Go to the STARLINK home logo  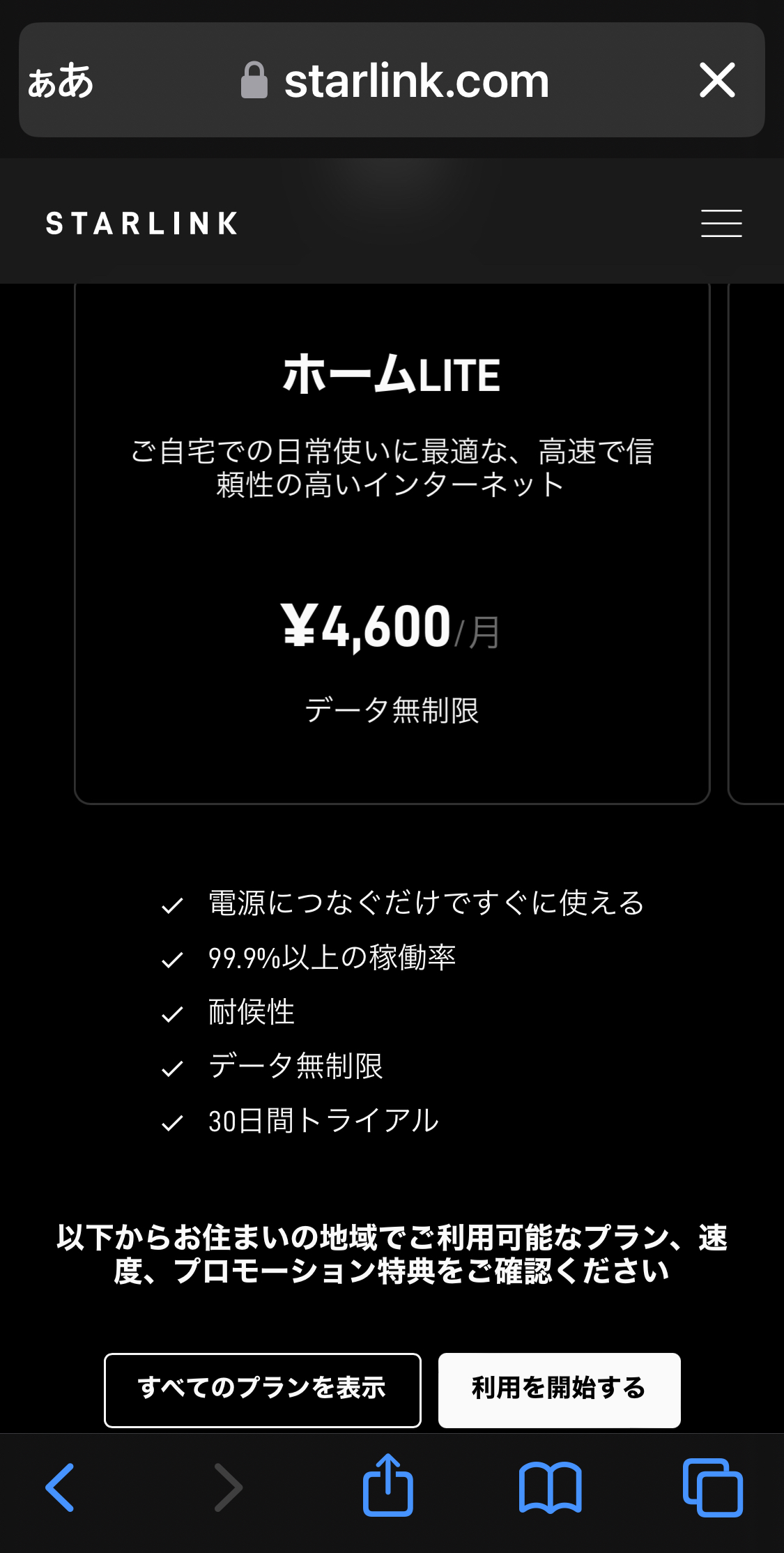click(x=141, y=224)
